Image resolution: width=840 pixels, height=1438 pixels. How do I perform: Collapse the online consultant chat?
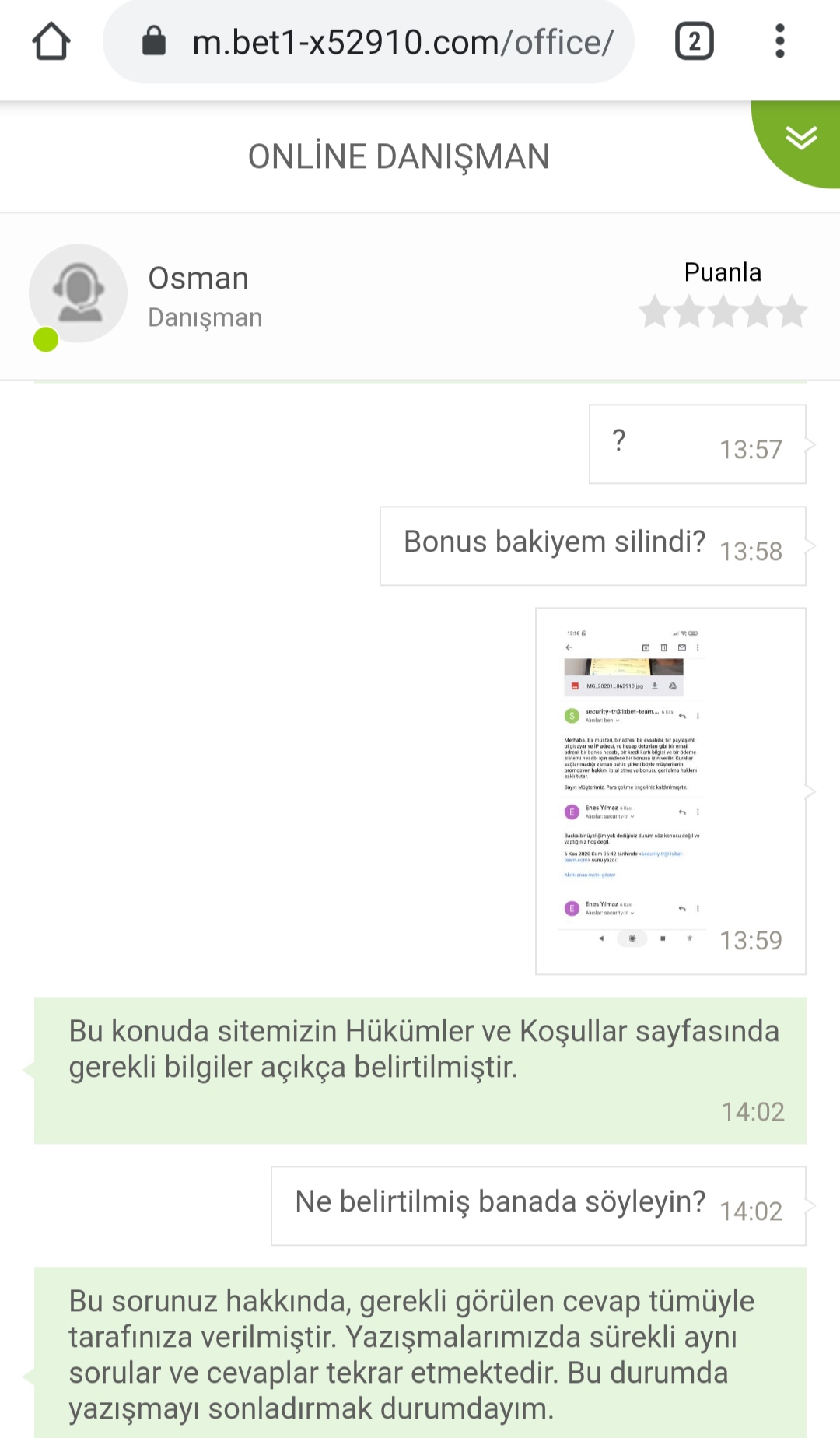pyautogui.click(x=800, y=138)
